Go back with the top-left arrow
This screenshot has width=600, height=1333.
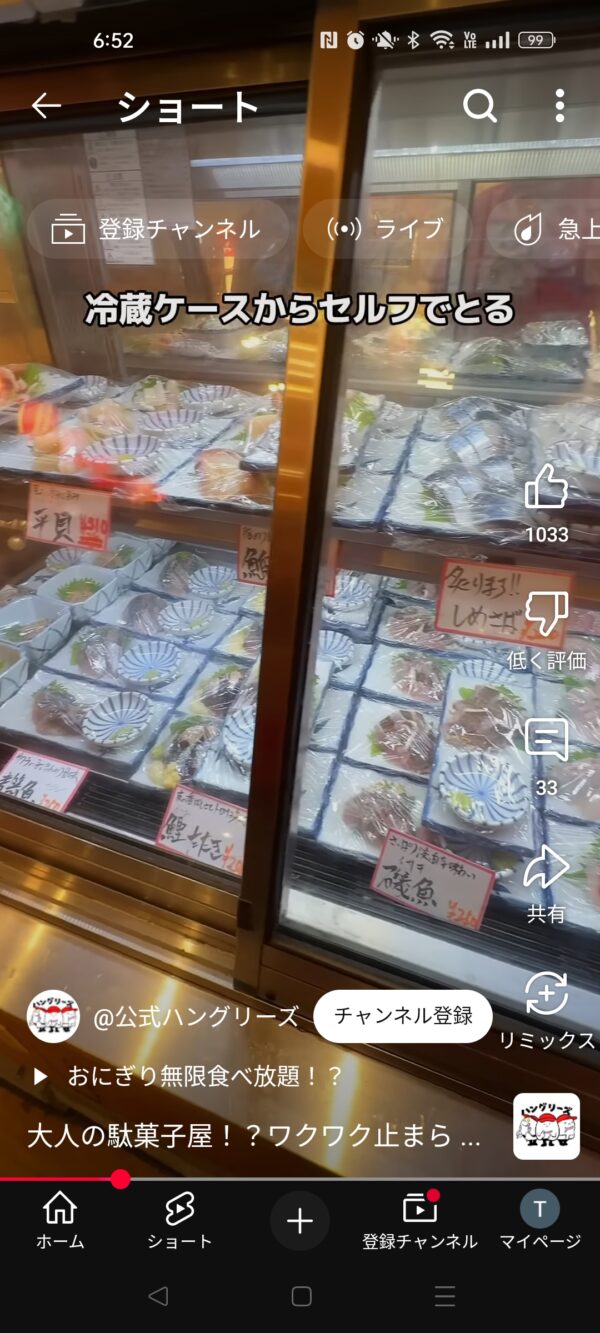(x=46, y=106)
